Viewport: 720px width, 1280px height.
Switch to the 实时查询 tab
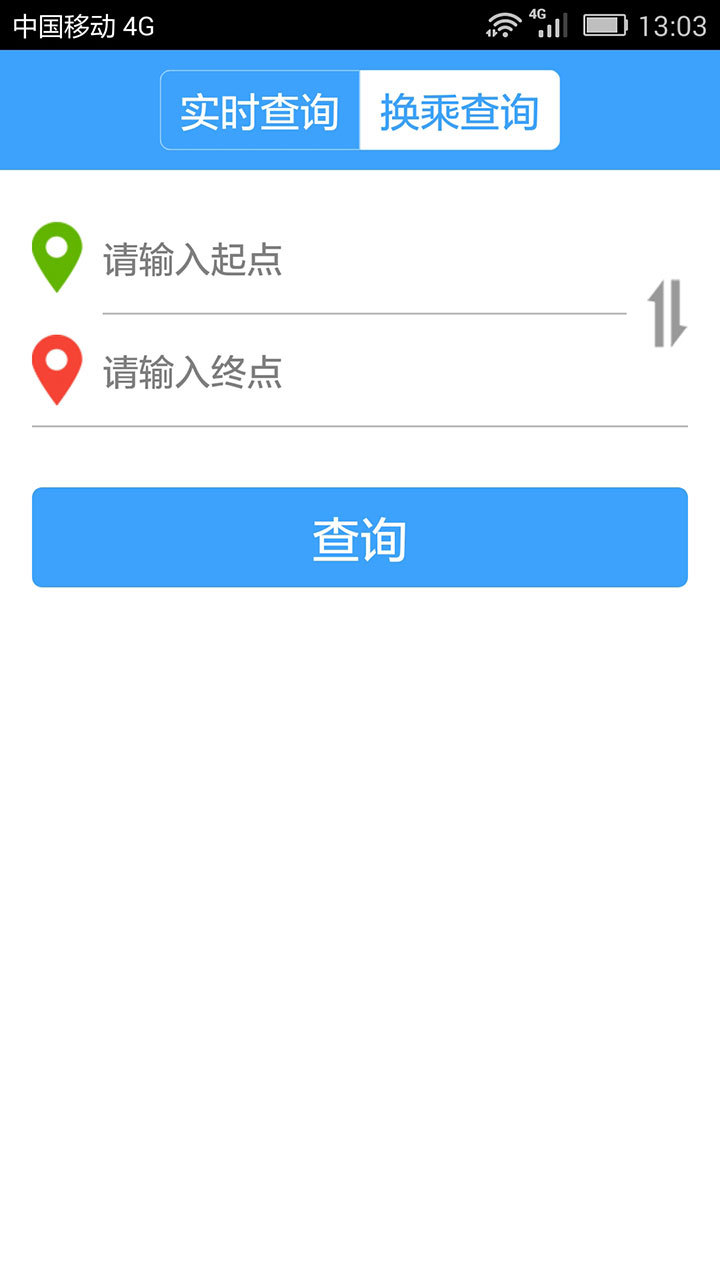[259, 111]
